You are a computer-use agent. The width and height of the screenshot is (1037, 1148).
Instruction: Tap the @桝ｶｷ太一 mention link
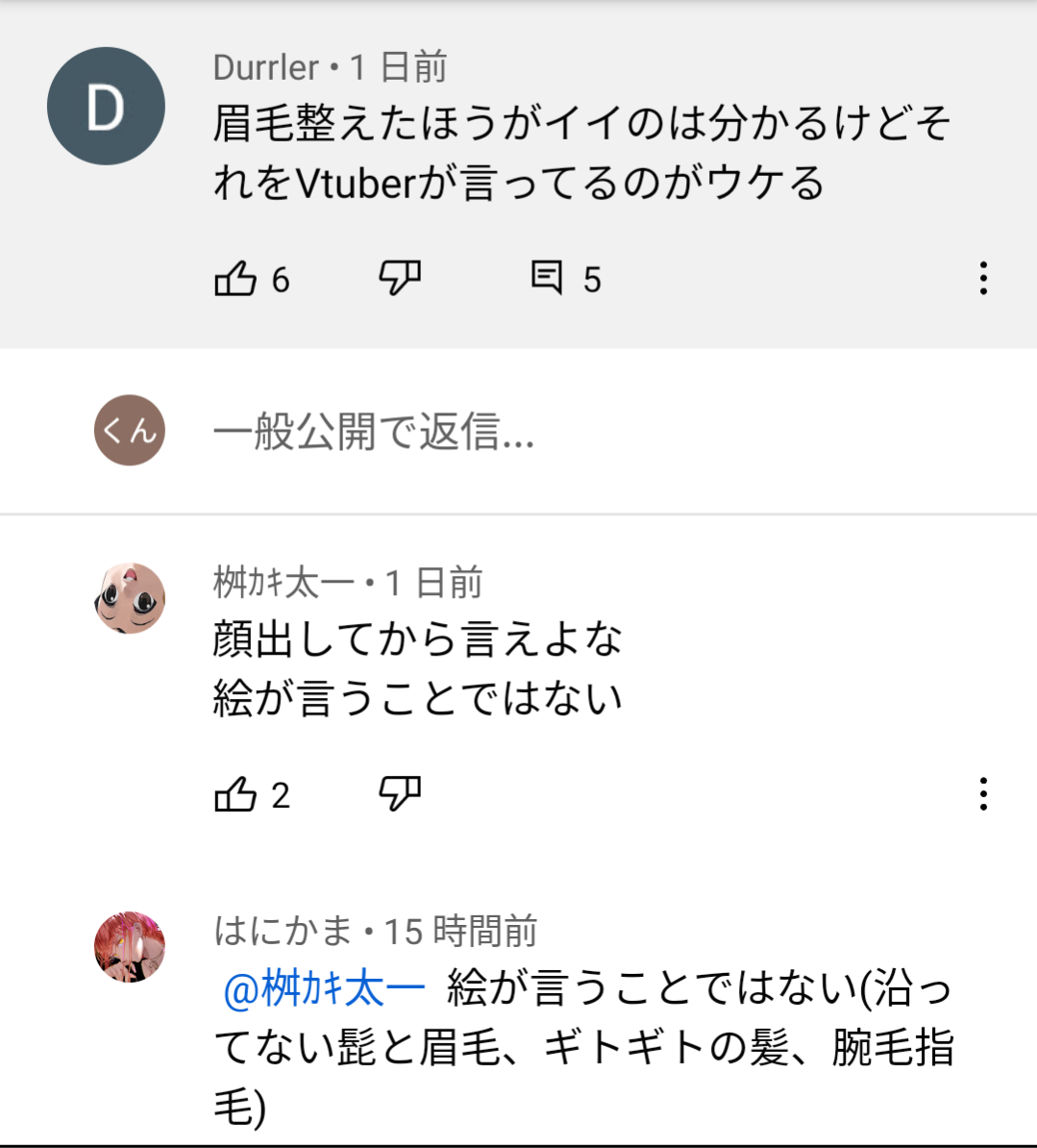tap(324, 989)
